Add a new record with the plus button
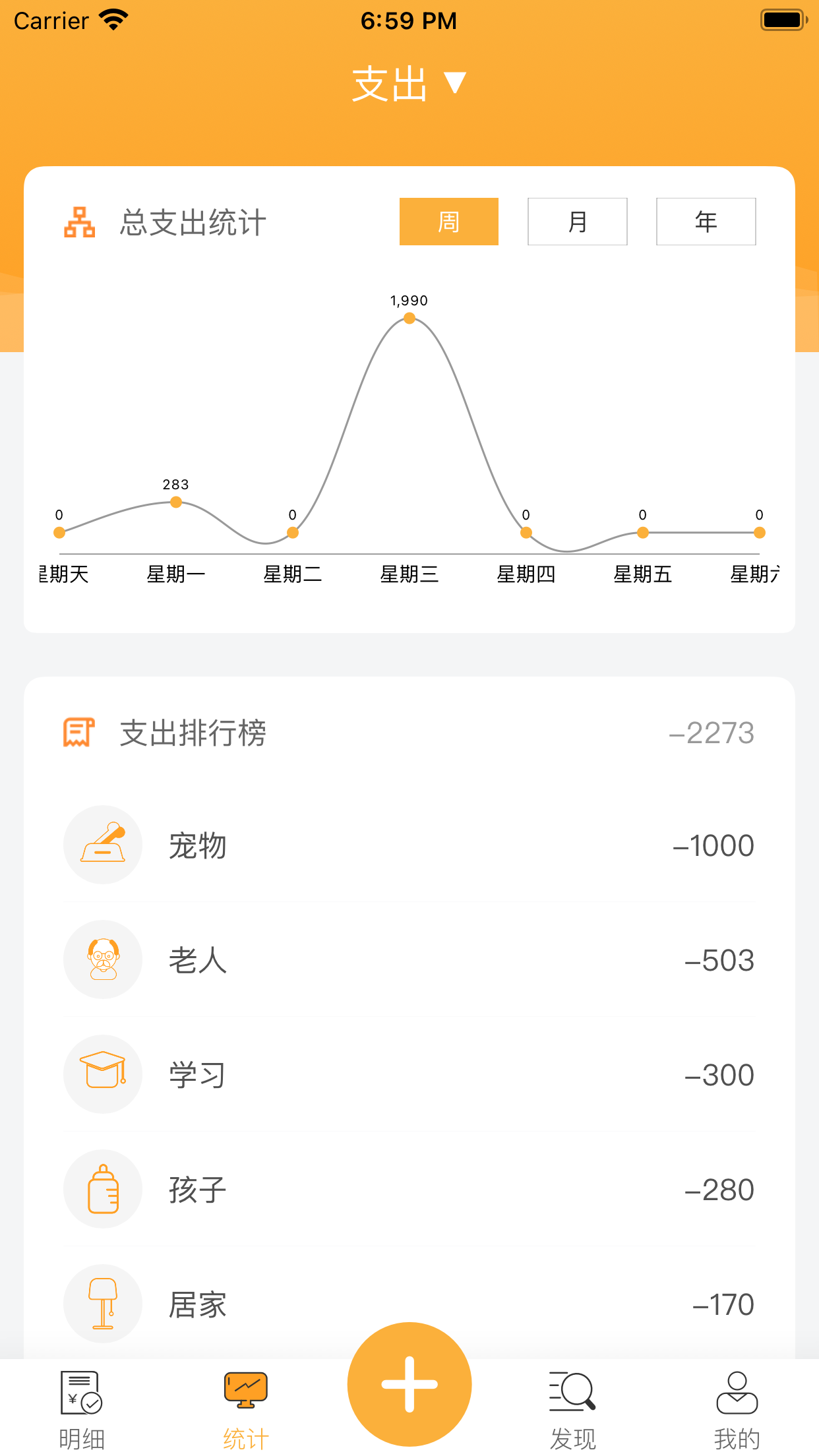Image resolution: width=819 pixels, height=1456 pixels. [409, 1383]
